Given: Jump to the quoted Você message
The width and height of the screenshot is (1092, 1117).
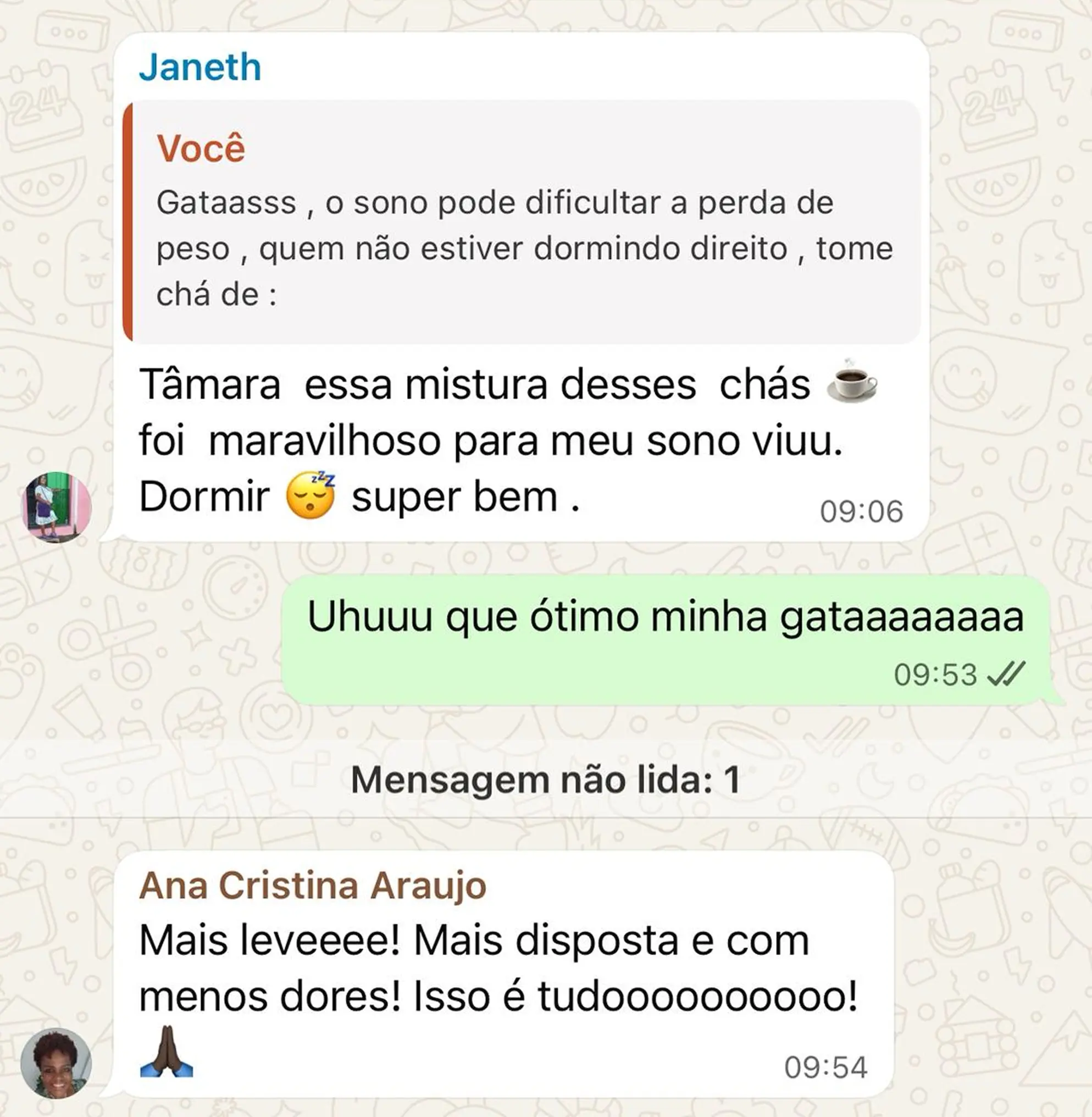Looking at the screenshot, I should pyautogui.click(x=522, y=223).
